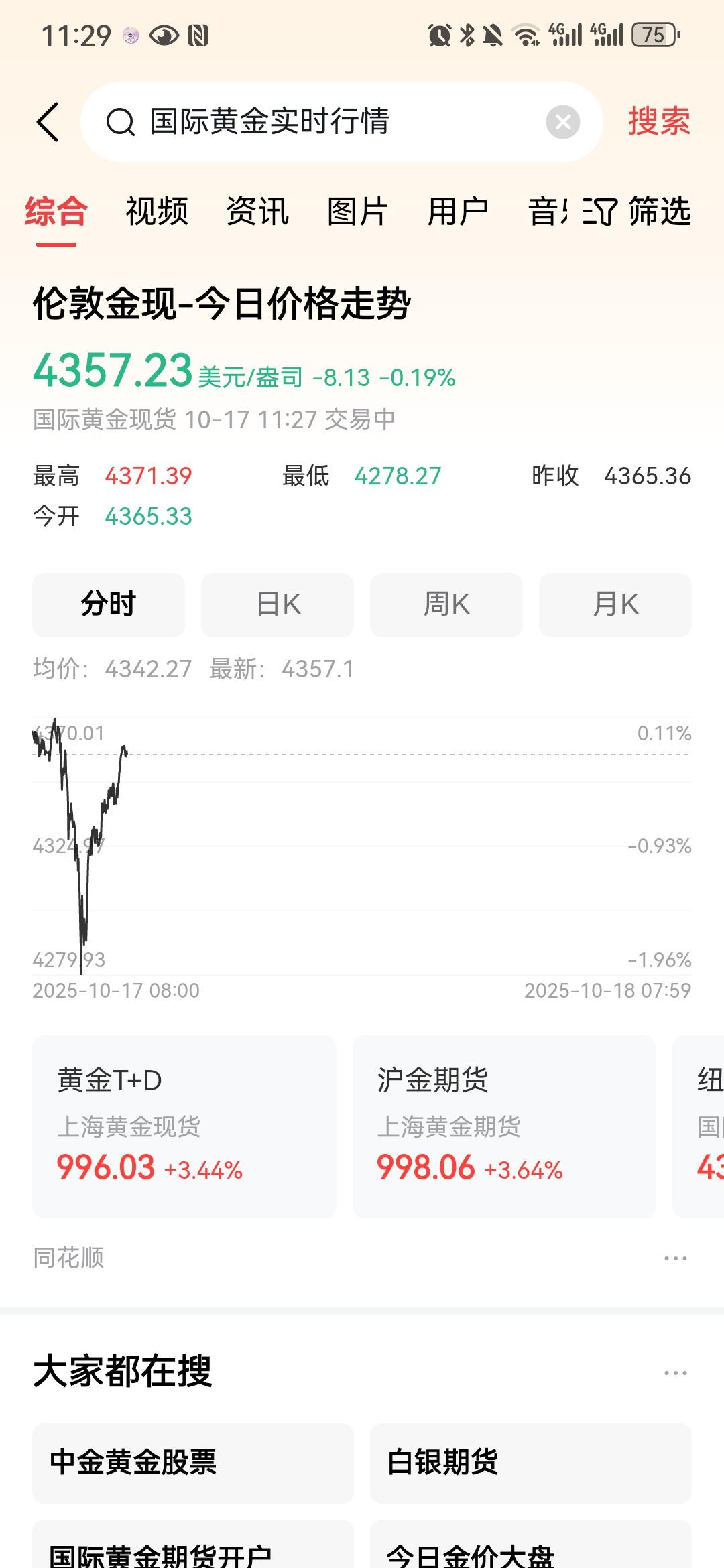The width and height of the screenshot is (724, 1568).
Task: Search for 中金黄金股票
Action: tap(193, 1463)
